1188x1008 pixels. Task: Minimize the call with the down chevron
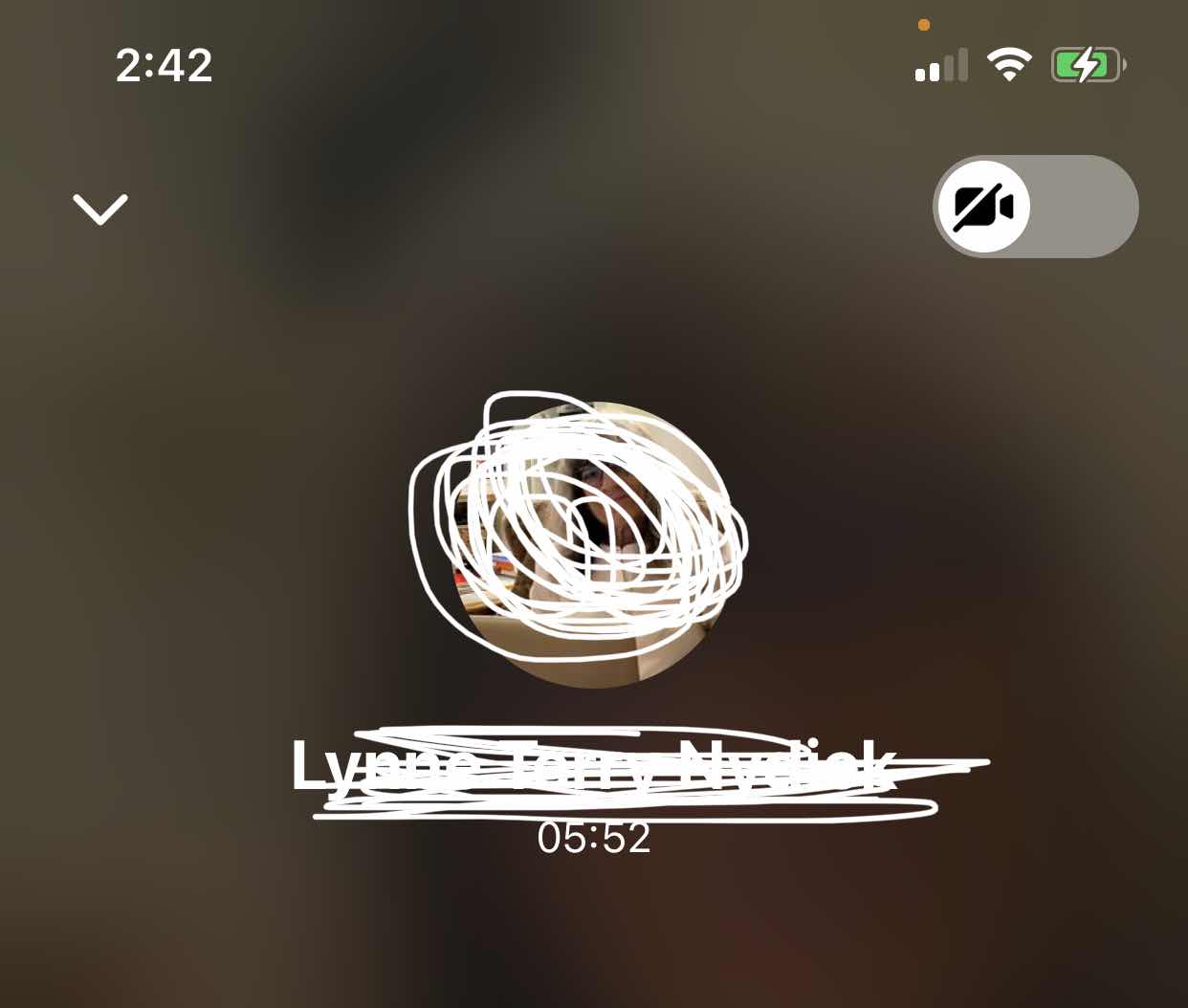coord(100,208)
